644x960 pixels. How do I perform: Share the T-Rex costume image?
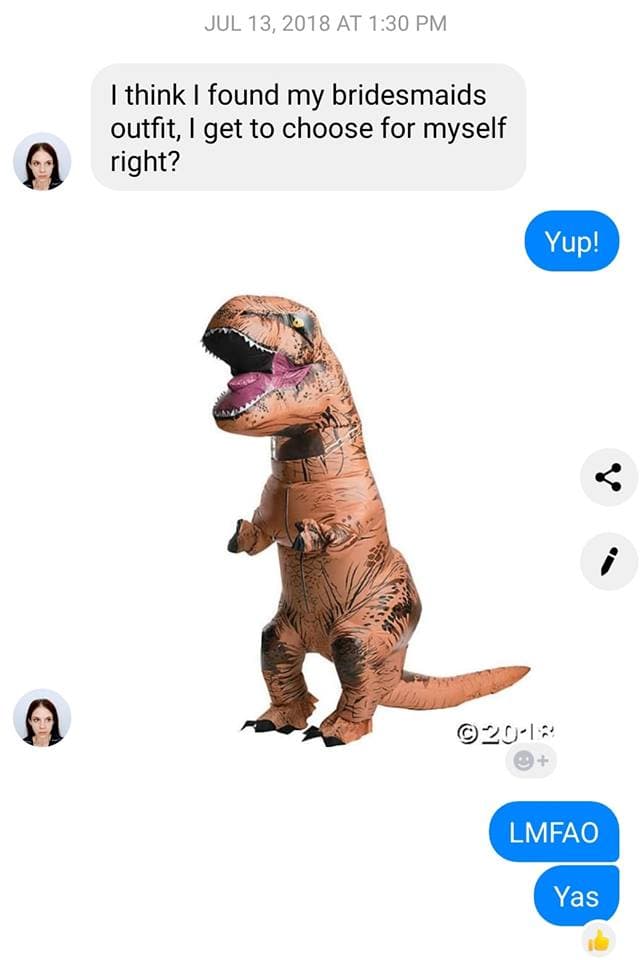(x=608, y=478)
